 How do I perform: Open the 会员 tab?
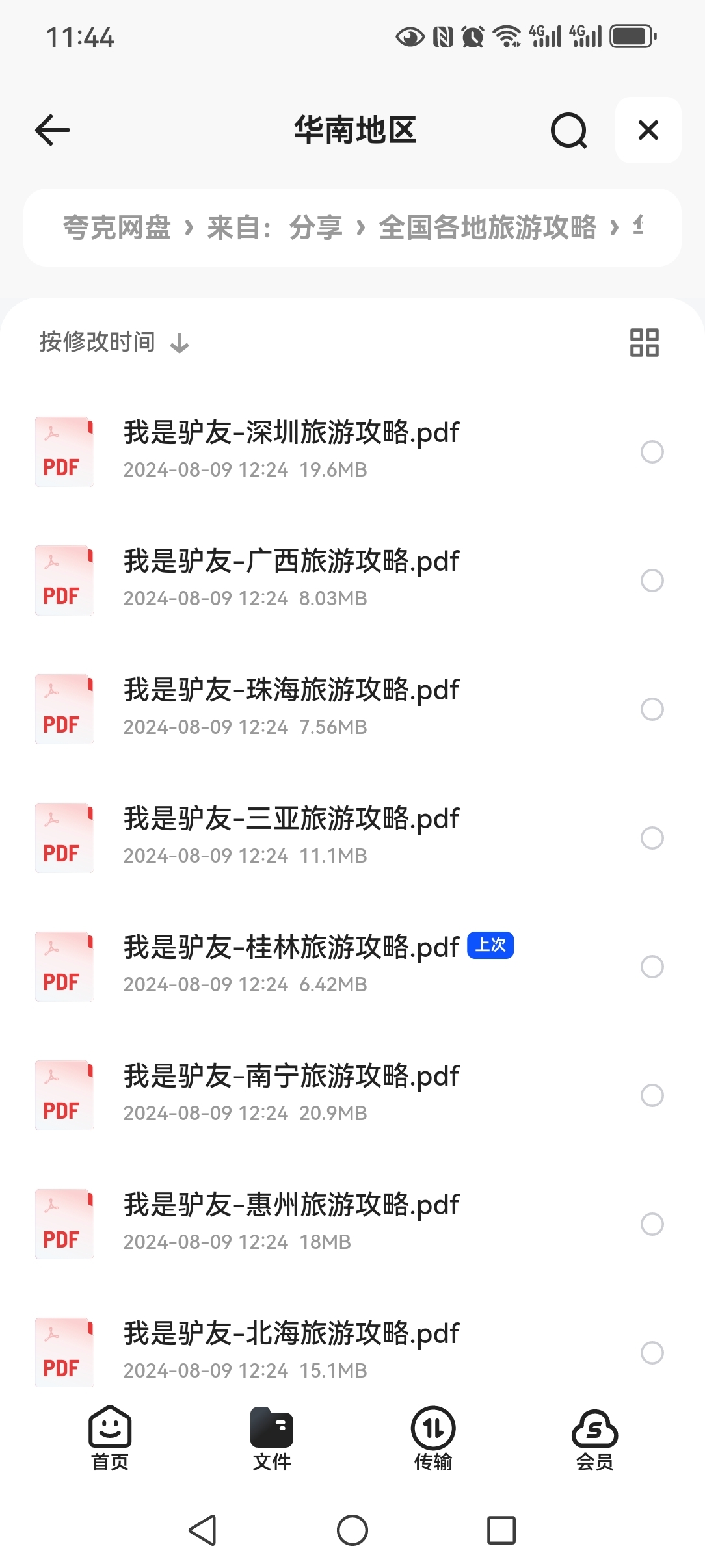(x=594, y=1438)
